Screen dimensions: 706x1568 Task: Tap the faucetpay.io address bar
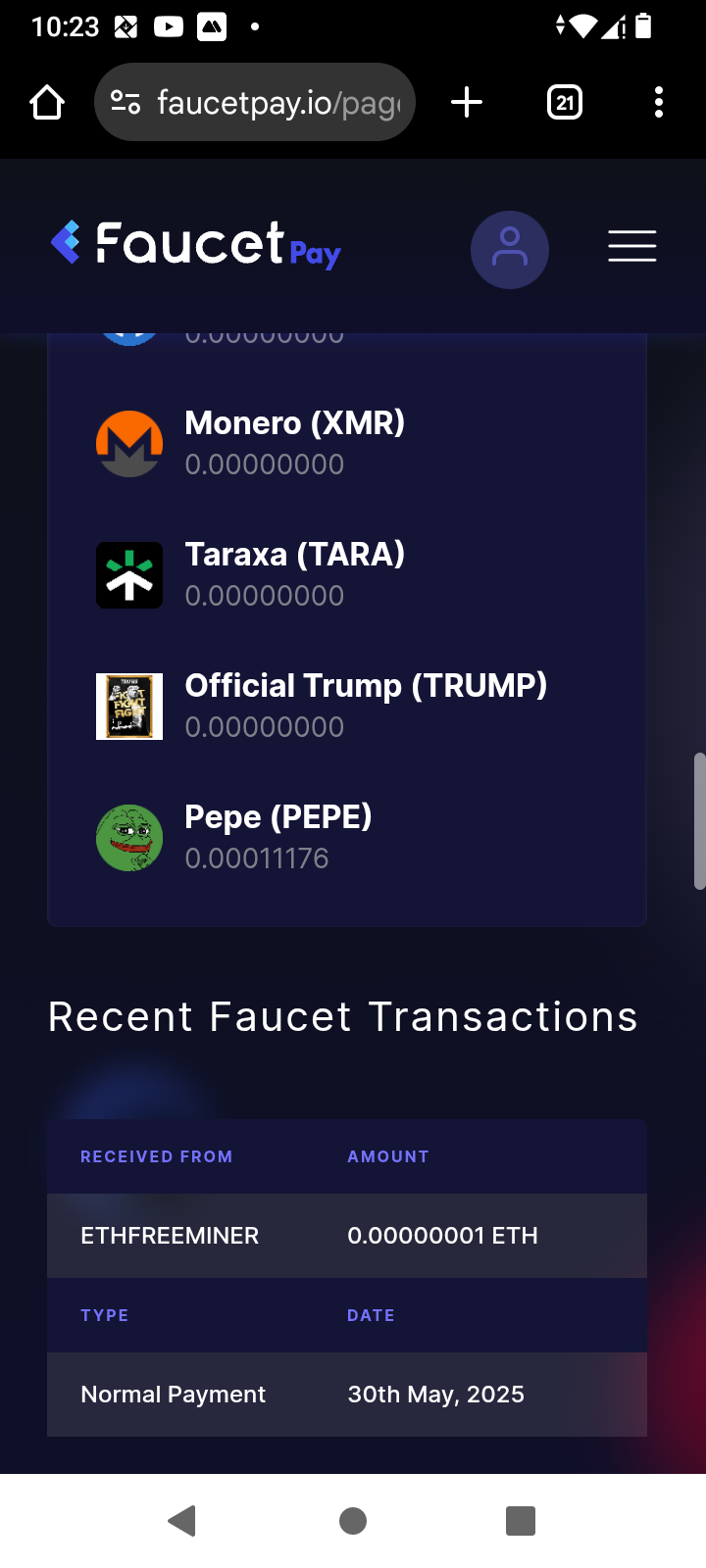point(255,102)
